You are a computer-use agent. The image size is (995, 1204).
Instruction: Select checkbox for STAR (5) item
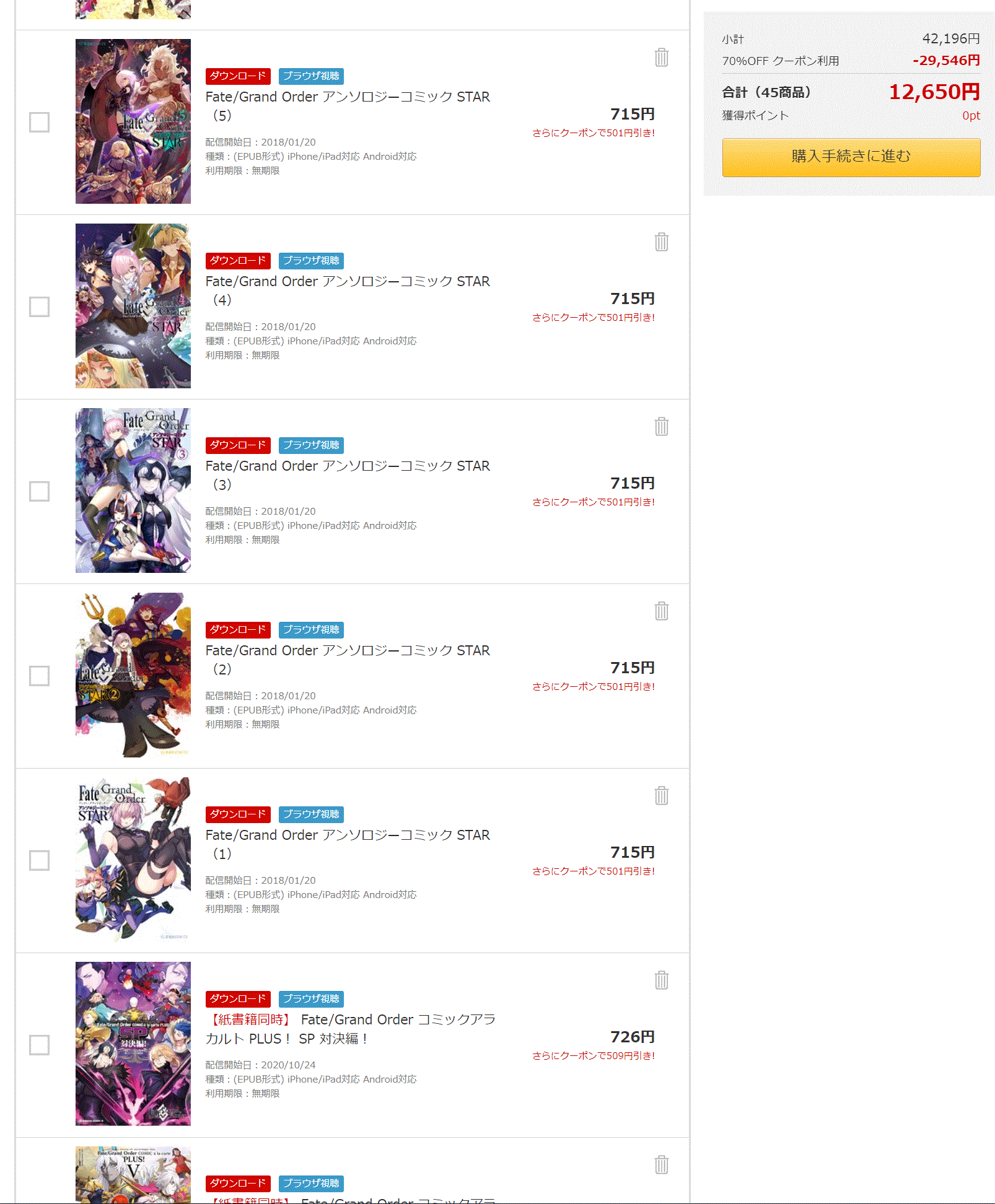[40, 122]
